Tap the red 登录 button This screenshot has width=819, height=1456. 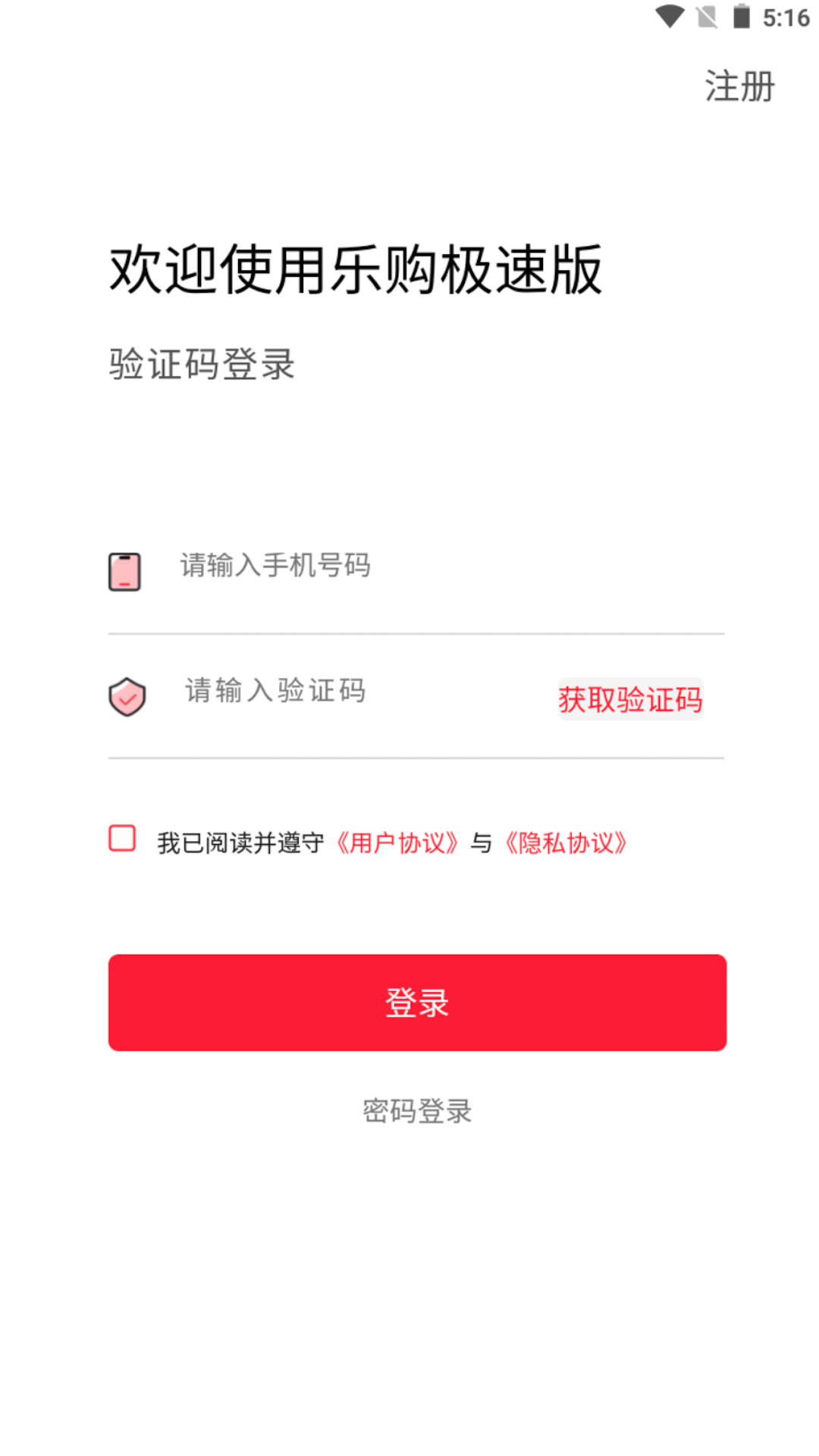pos(417,1003)
